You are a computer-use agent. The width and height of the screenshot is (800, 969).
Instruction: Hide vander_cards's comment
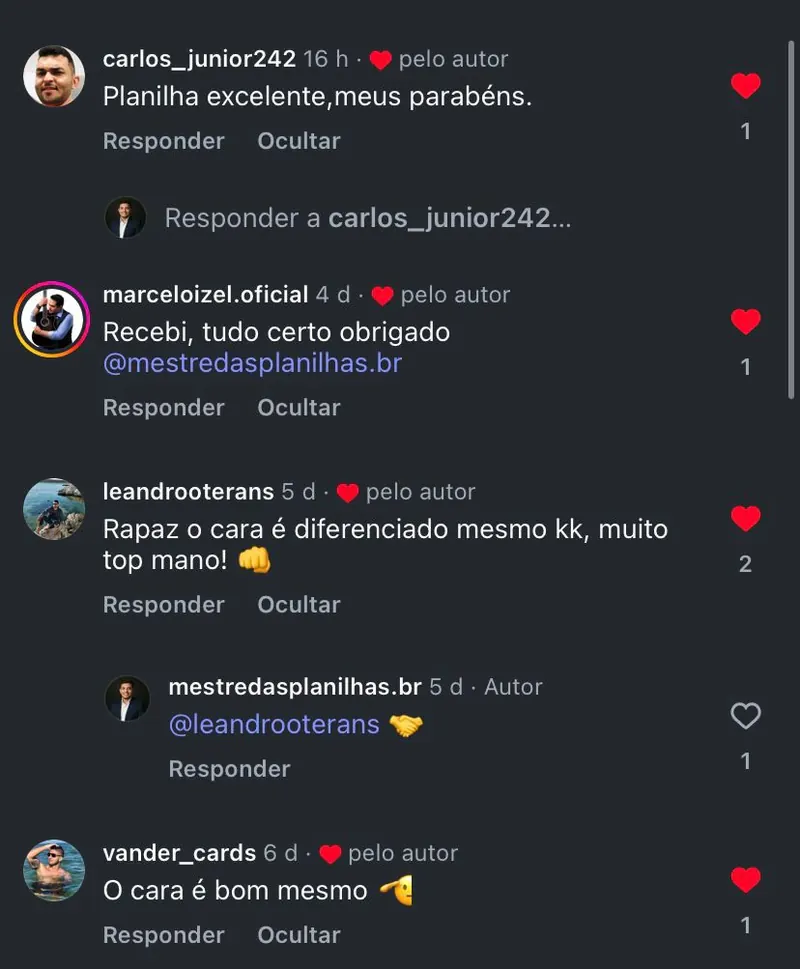coord(298,935)
